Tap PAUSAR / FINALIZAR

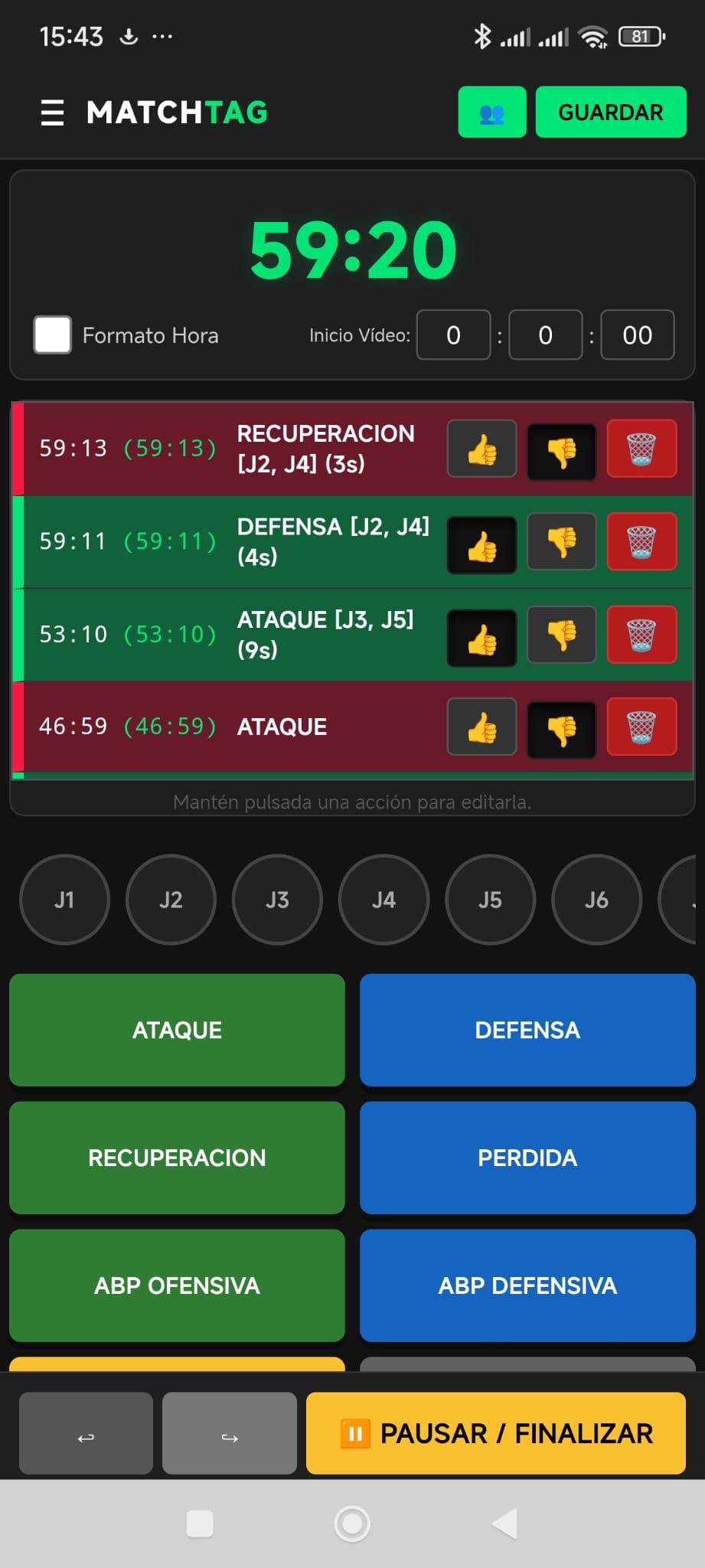point(495,1433)
